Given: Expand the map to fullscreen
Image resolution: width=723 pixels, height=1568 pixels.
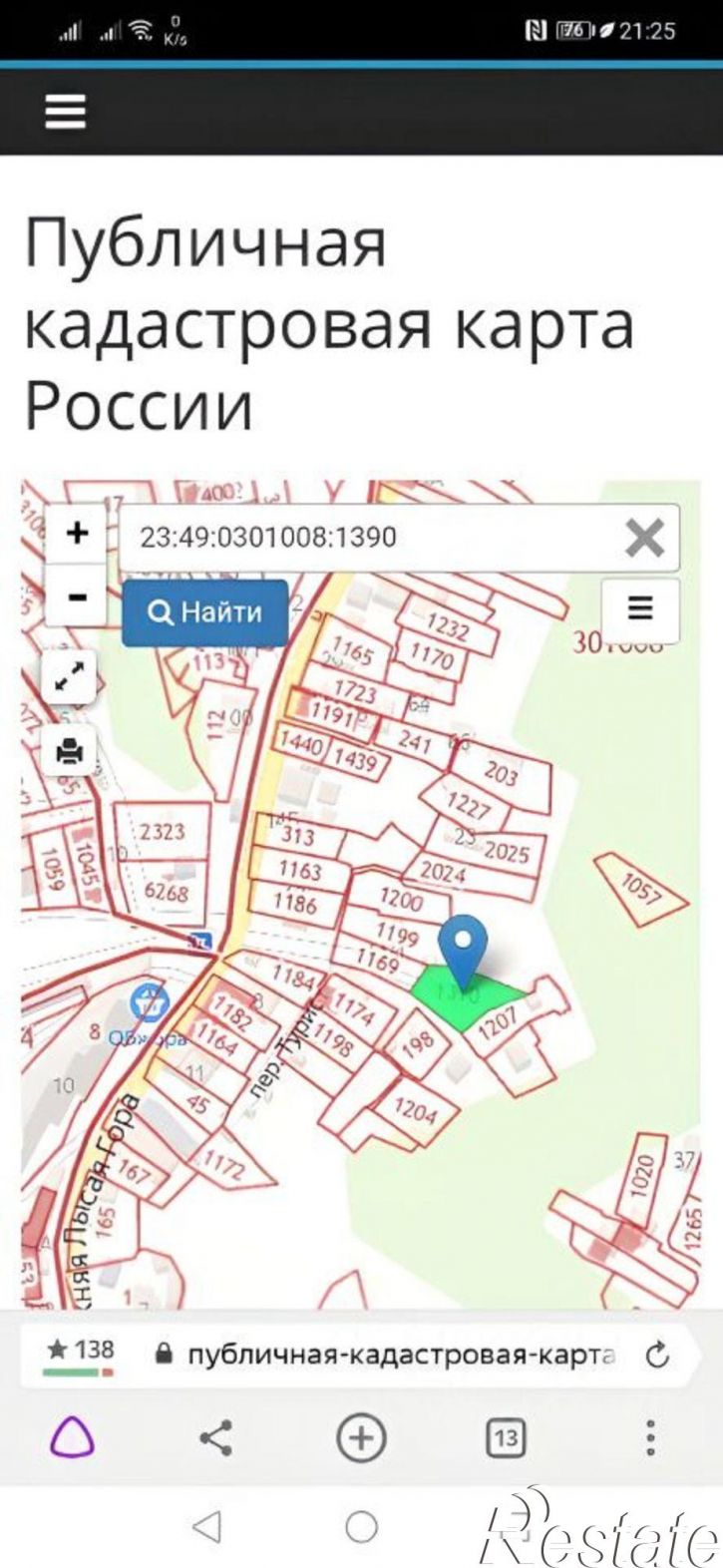Looking at the screenshot, I should [70, 678].
